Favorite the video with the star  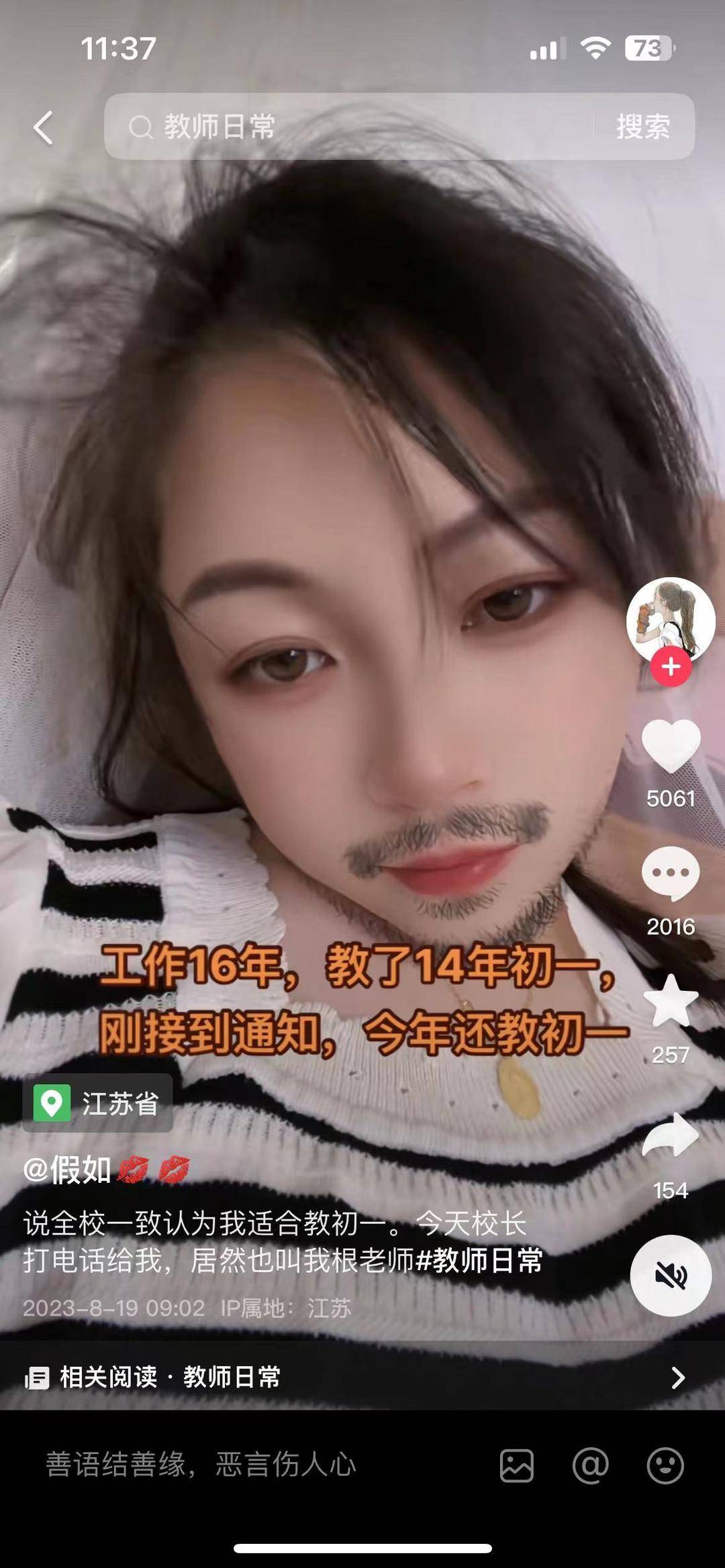(x=671, y=1002)
